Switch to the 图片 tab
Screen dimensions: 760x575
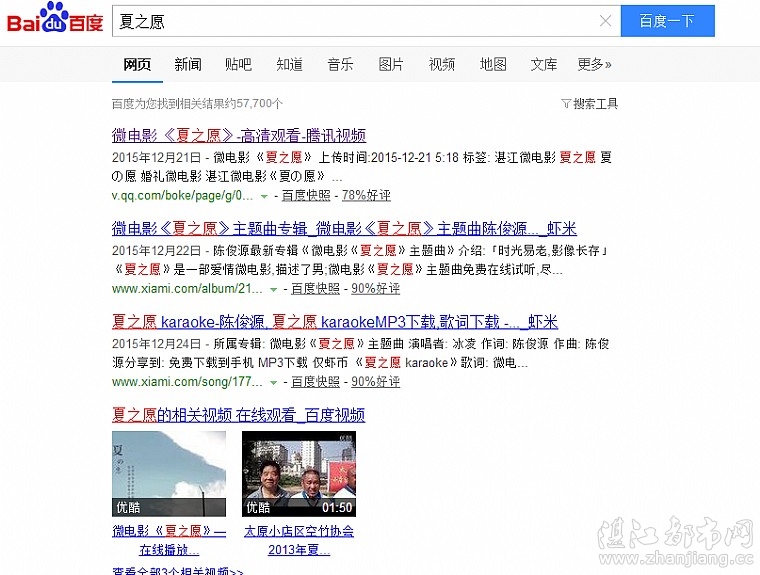click(x=391, y=64)
